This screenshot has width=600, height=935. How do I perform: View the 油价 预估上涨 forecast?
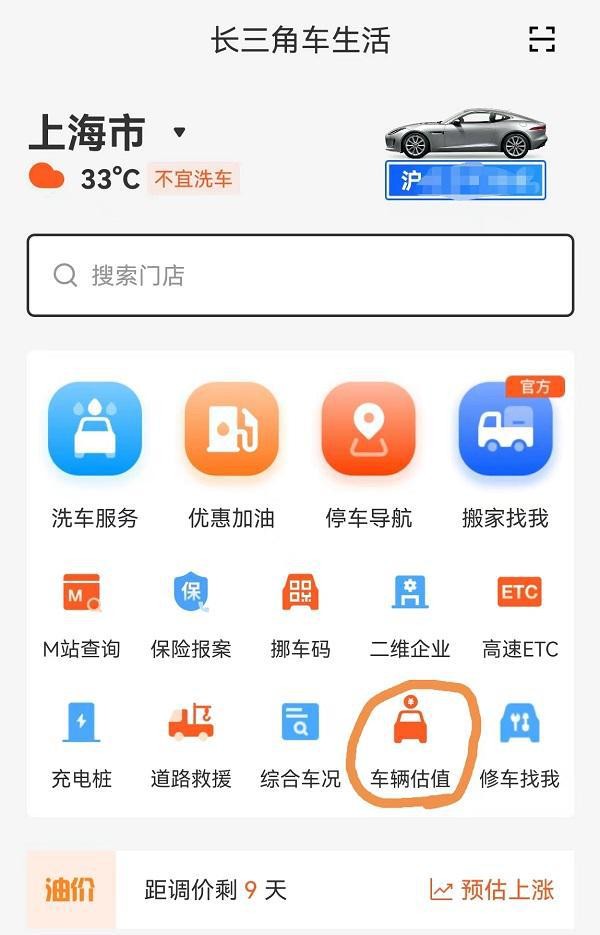[x=491, y=889]
